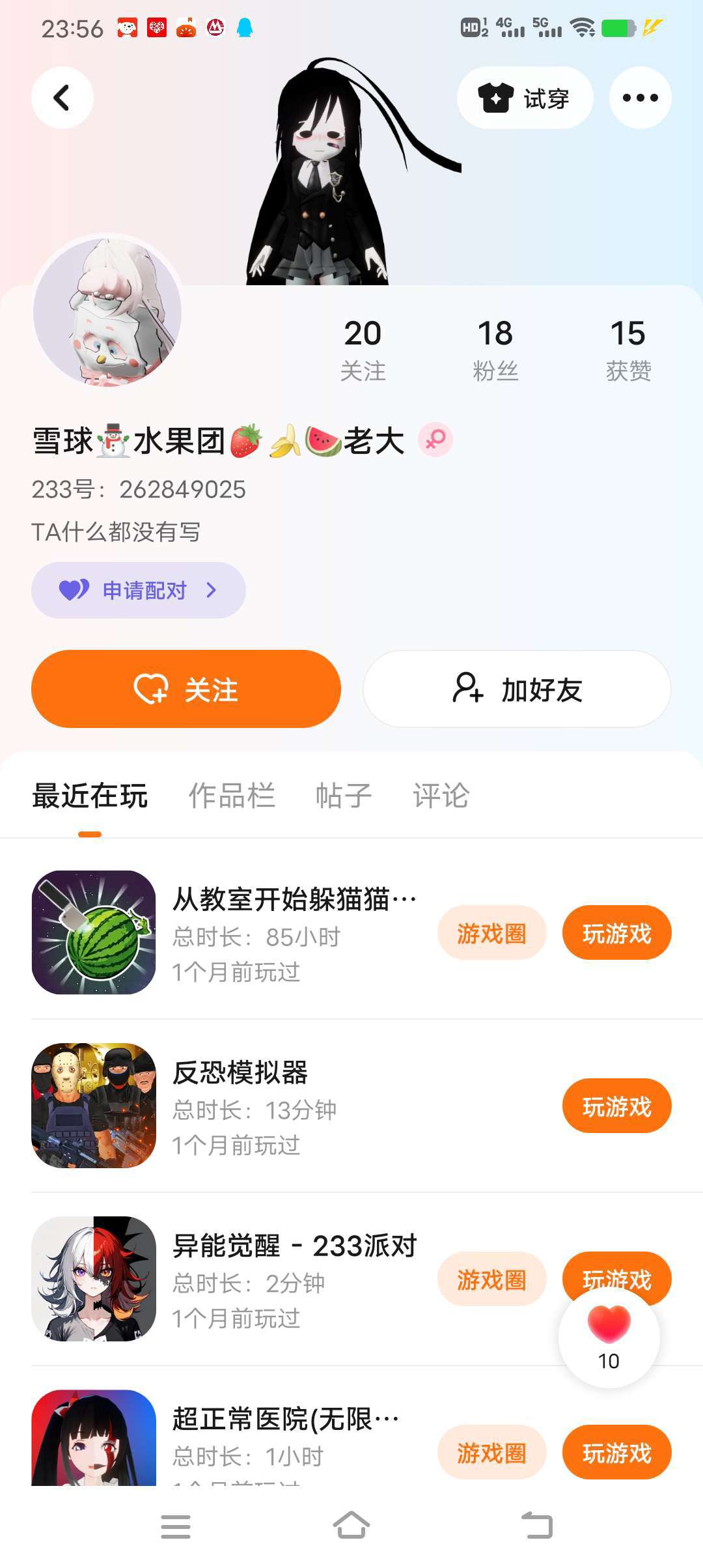Screen dimensions: 703x1568
Task: Open 游戏圈 for 从教室开始躲猫猫
Action: pos(491,932)
